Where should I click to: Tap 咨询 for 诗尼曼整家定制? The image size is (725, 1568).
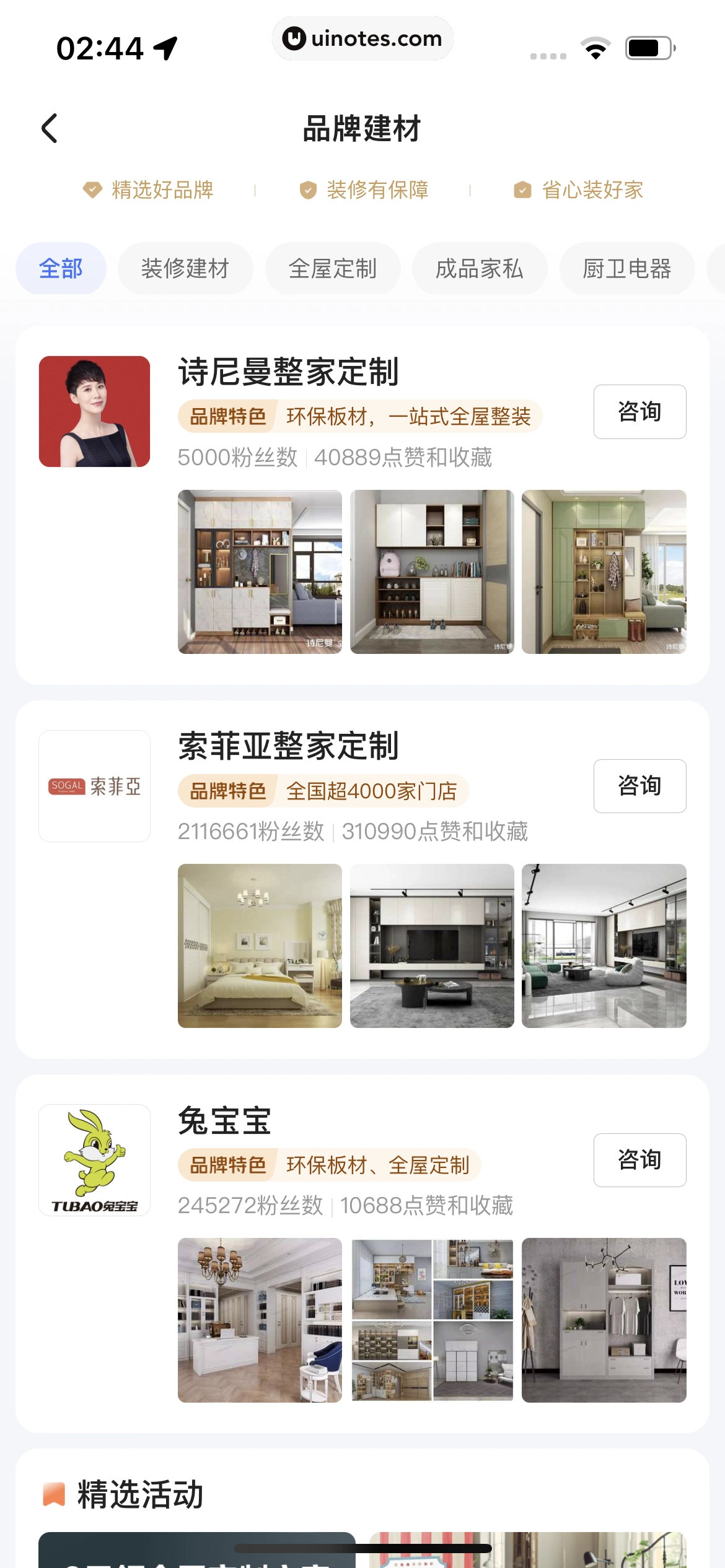click(x=639, y=411)
